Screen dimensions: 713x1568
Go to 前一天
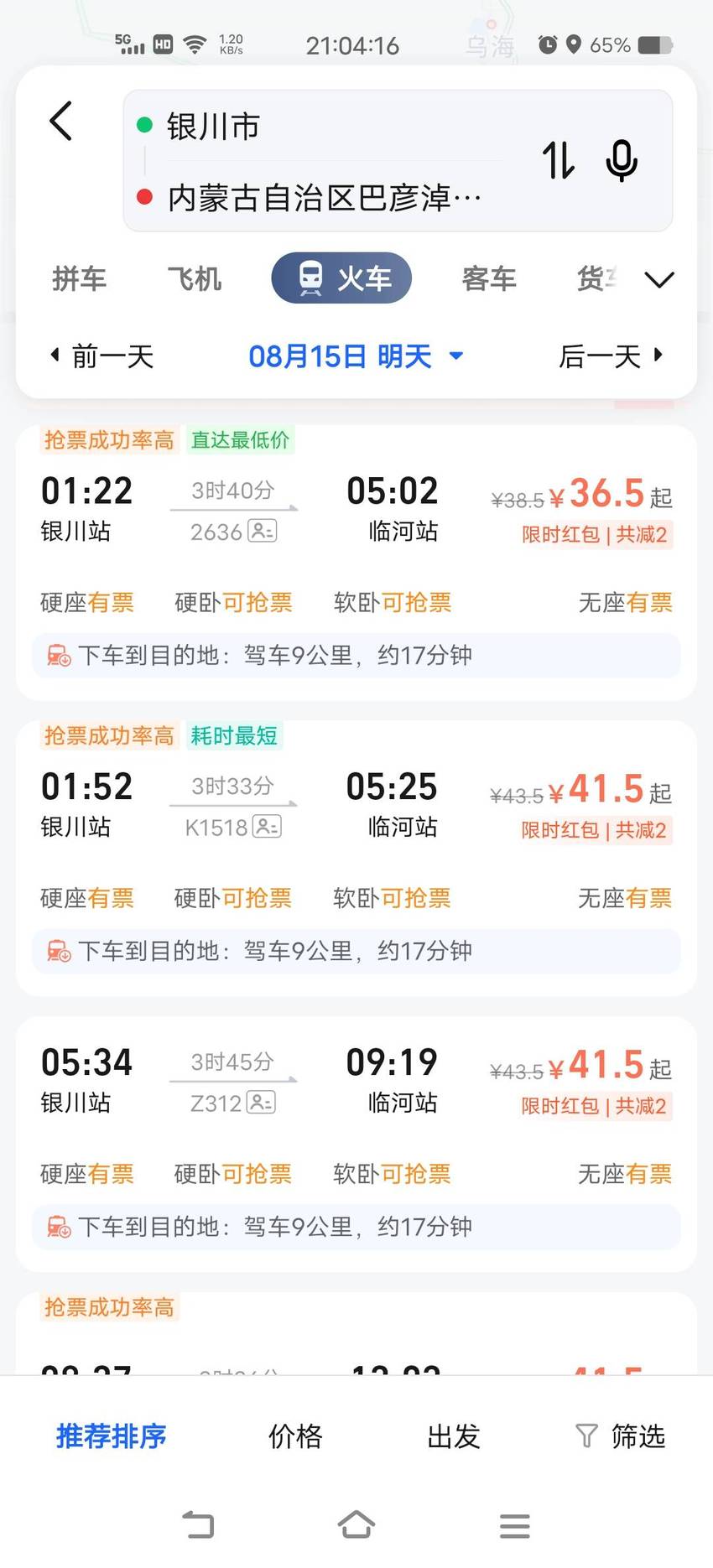coord(101,356)
